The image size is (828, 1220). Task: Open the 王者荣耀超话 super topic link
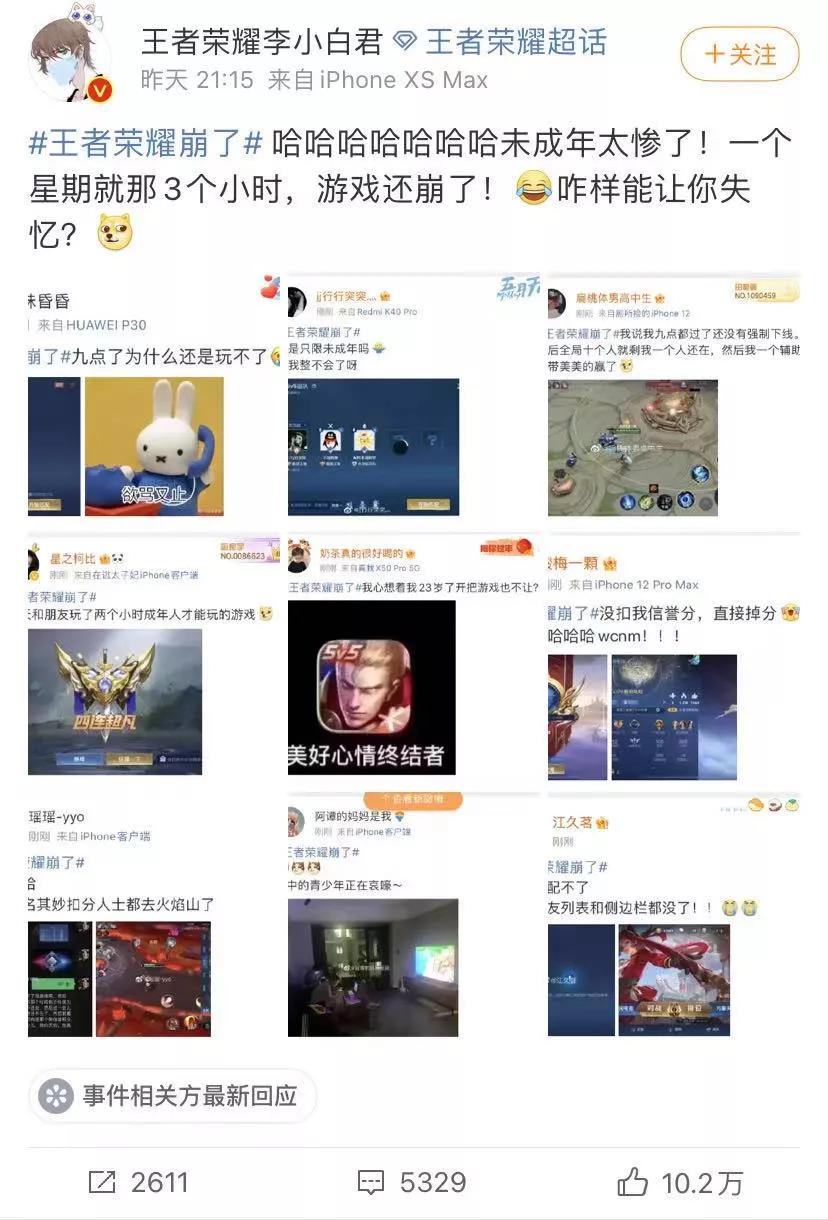(515, 42)
